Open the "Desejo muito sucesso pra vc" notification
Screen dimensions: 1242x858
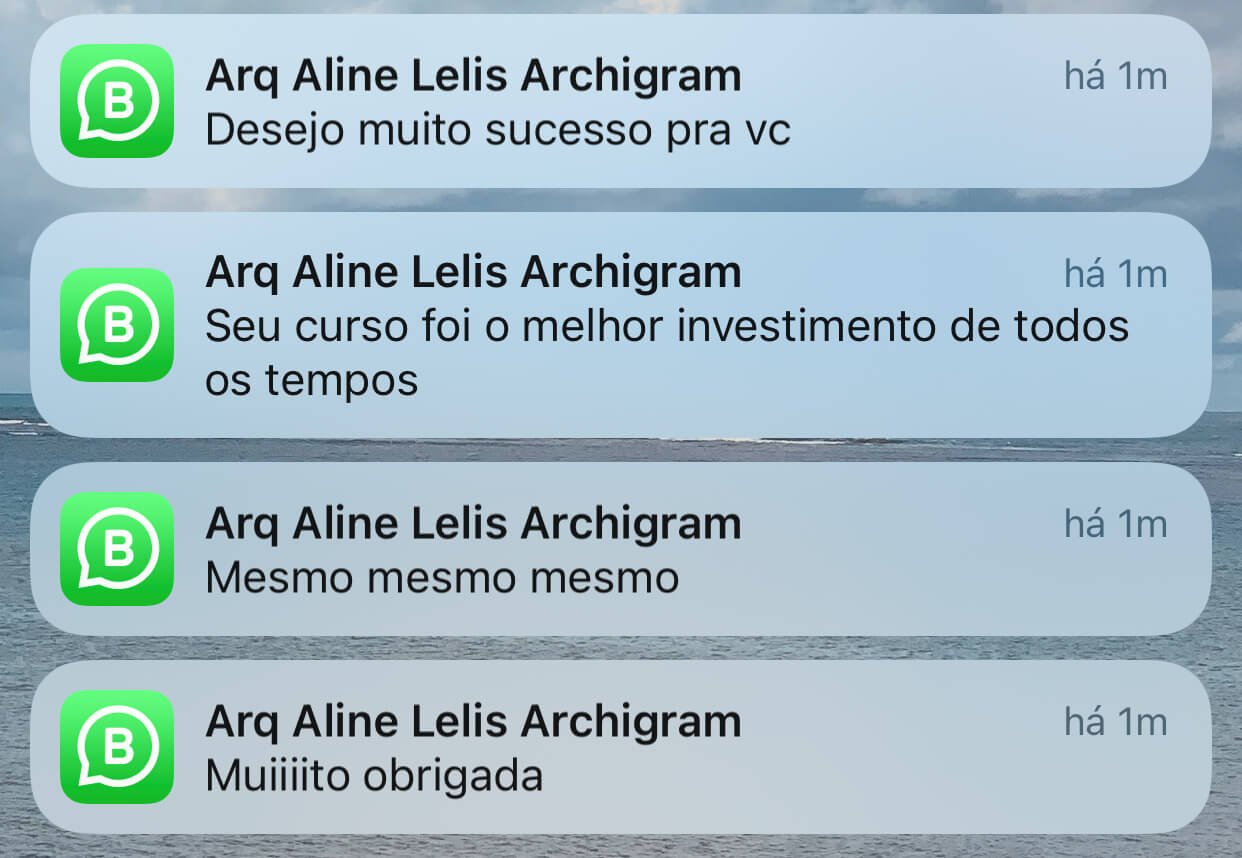(620, 101)
